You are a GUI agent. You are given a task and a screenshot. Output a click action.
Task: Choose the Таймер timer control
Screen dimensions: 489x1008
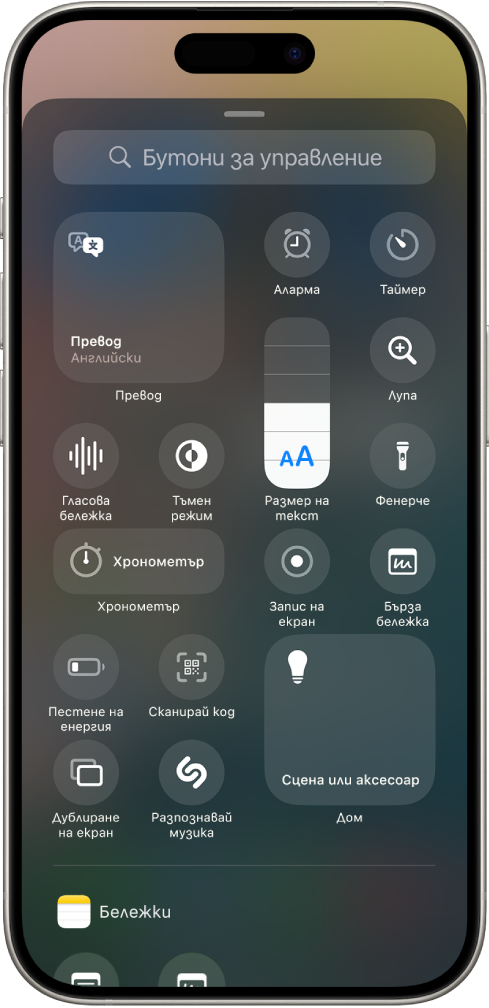tap(402, 245)
